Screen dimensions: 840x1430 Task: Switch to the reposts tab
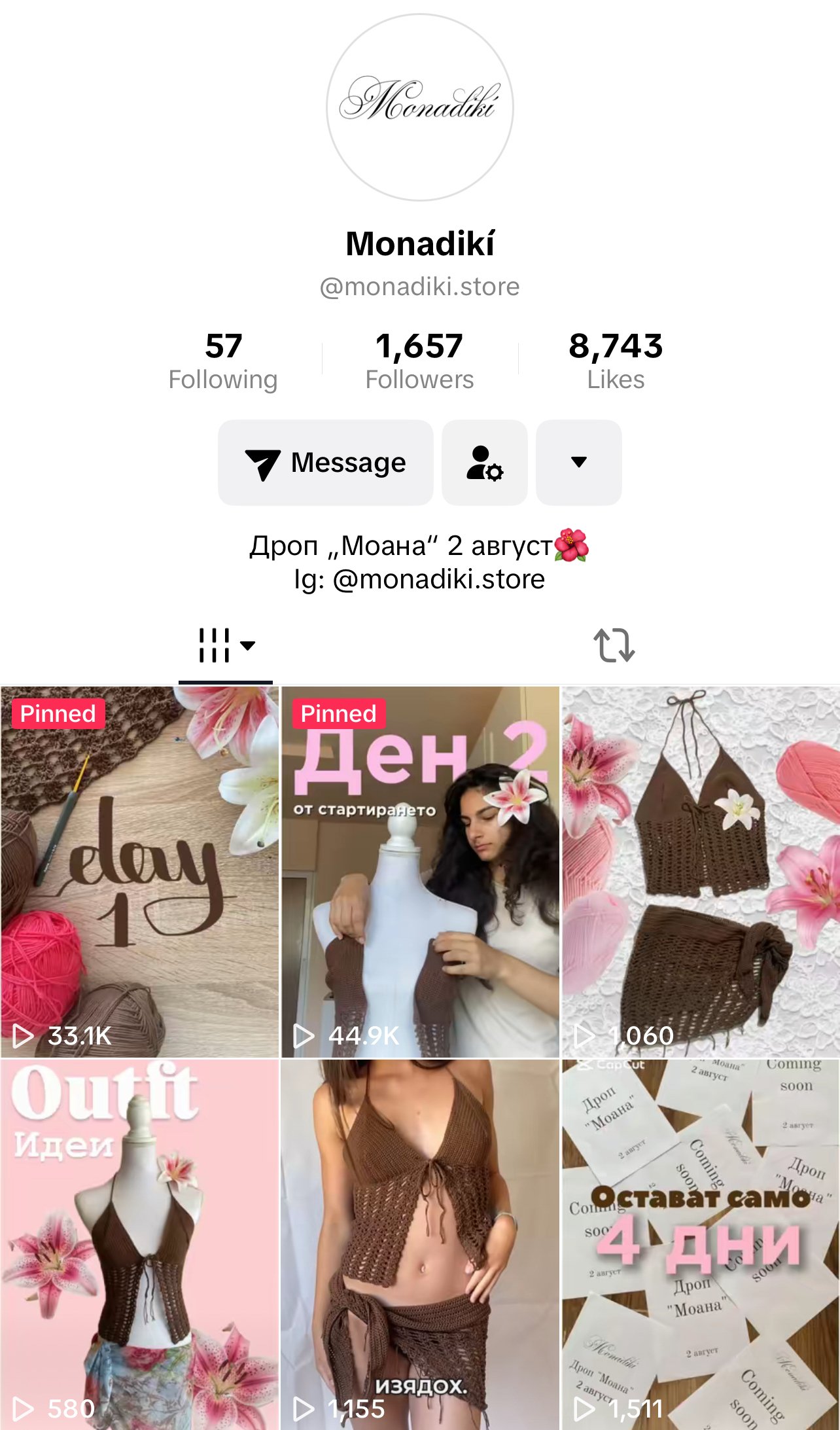click(x=614, y=646)
